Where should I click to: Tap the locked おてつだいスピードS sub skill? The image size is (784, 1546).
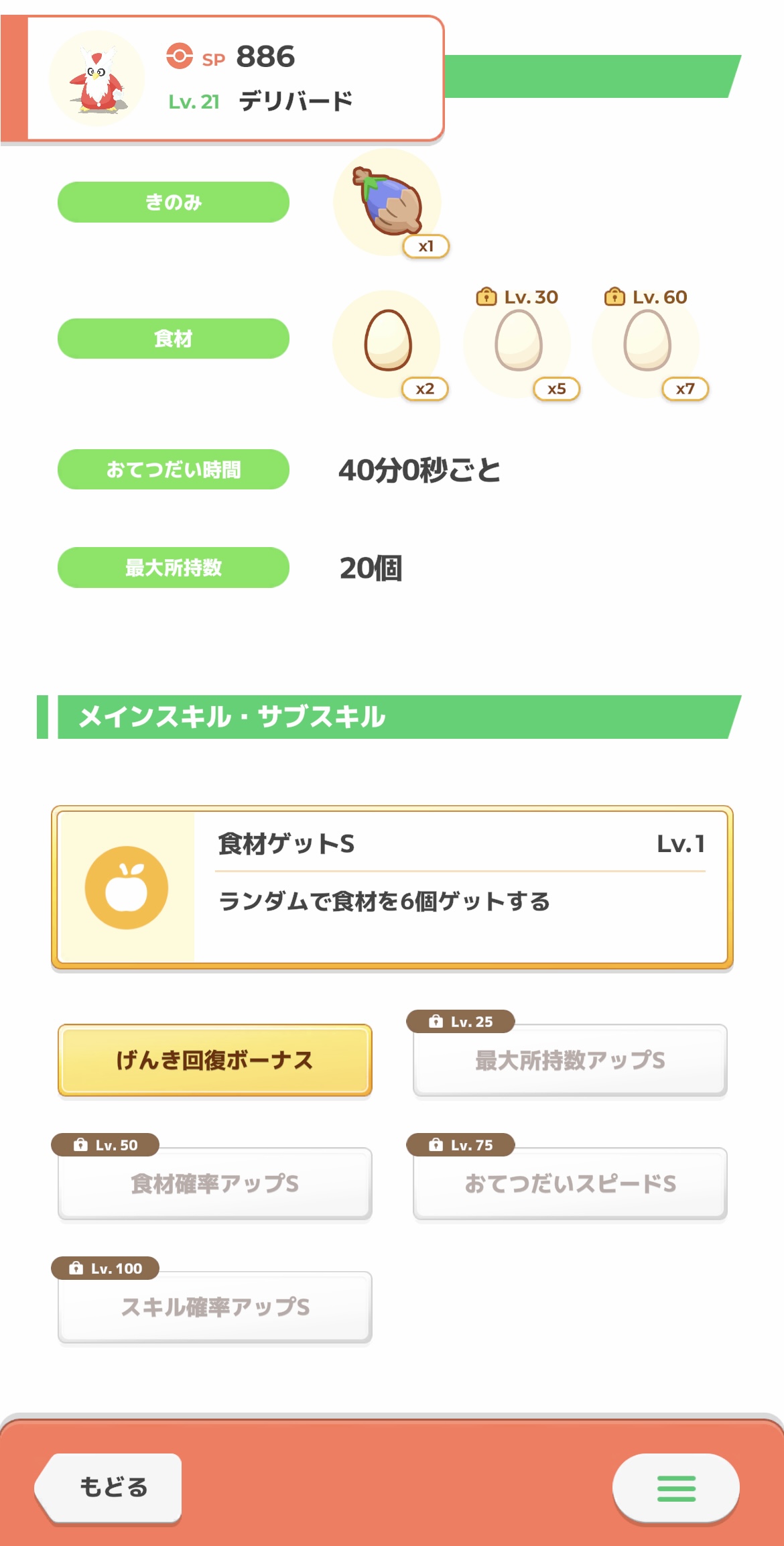[570, 1183]
